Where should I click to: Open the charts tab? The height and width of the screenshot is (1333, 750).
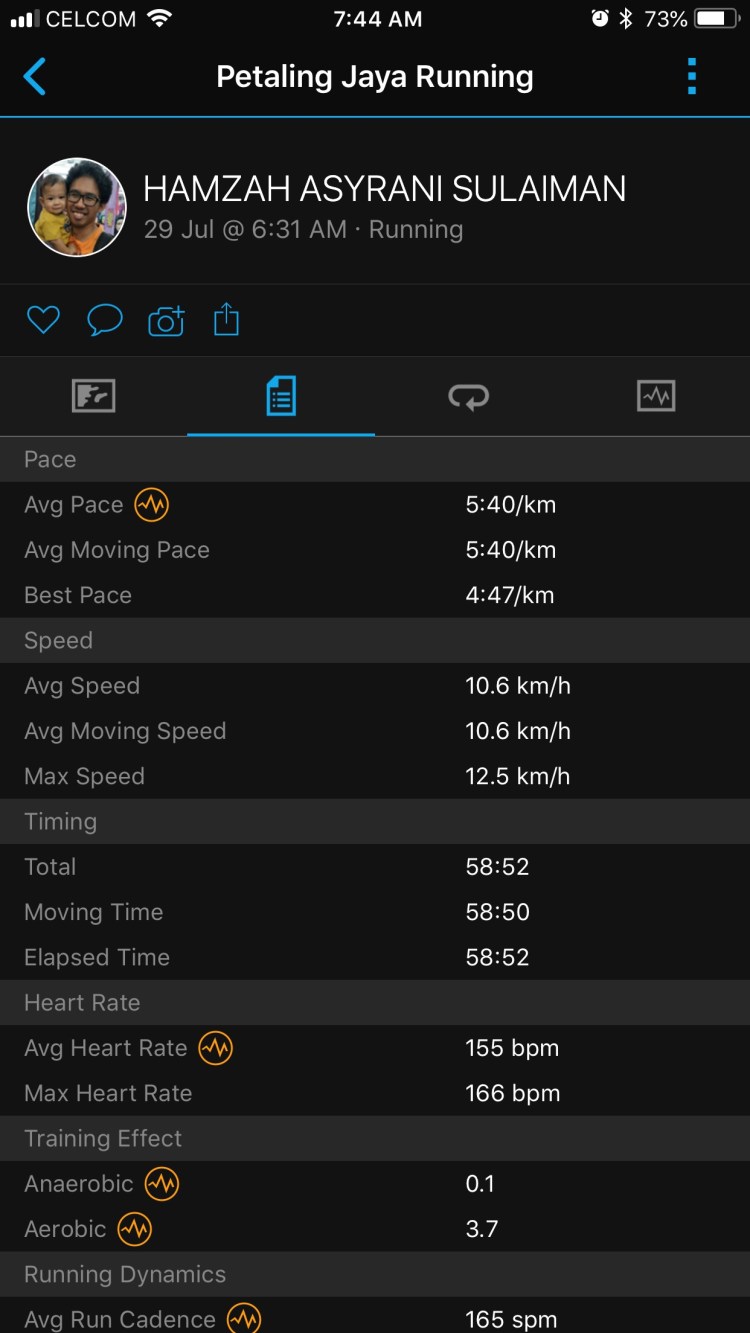[x=656, y=397]
